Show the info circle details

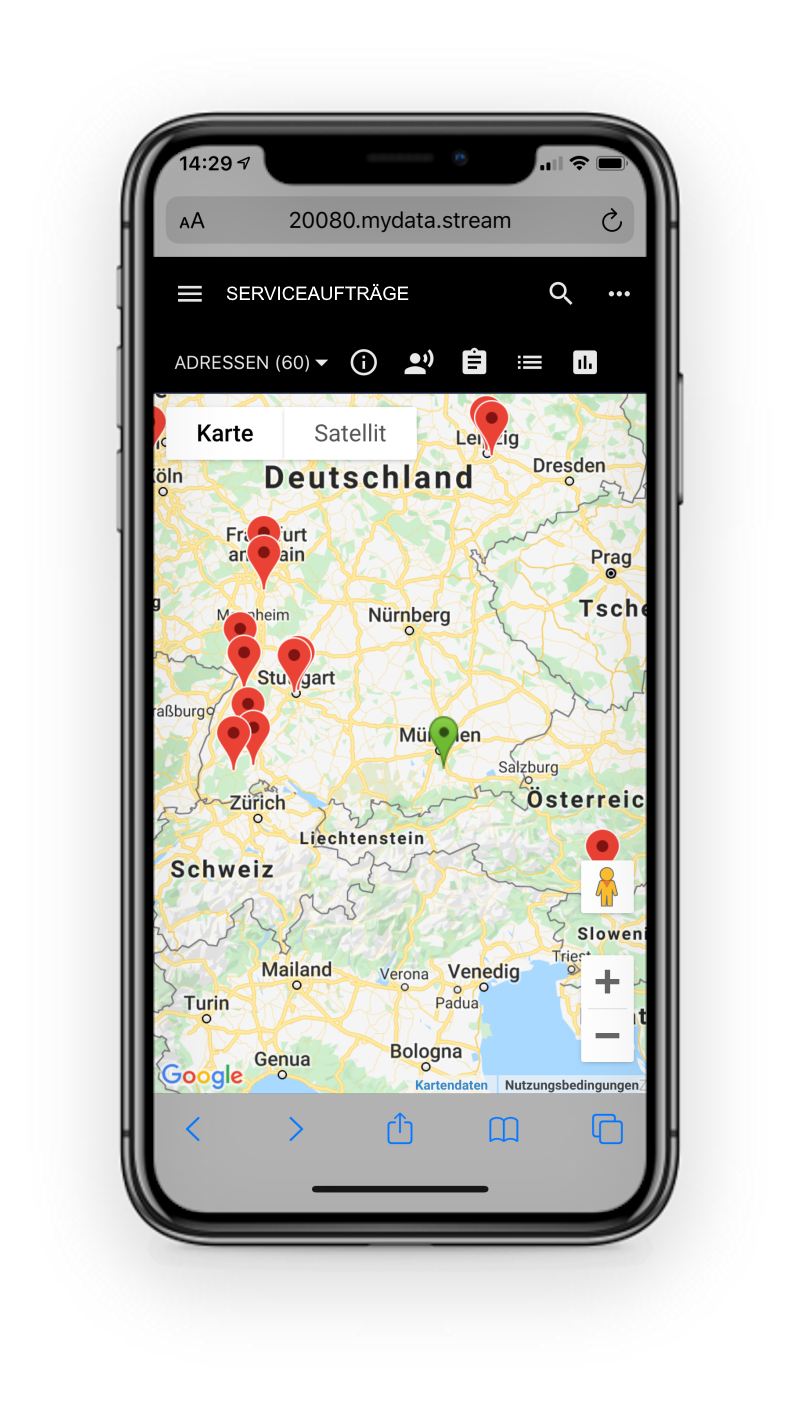pos(364,363)
